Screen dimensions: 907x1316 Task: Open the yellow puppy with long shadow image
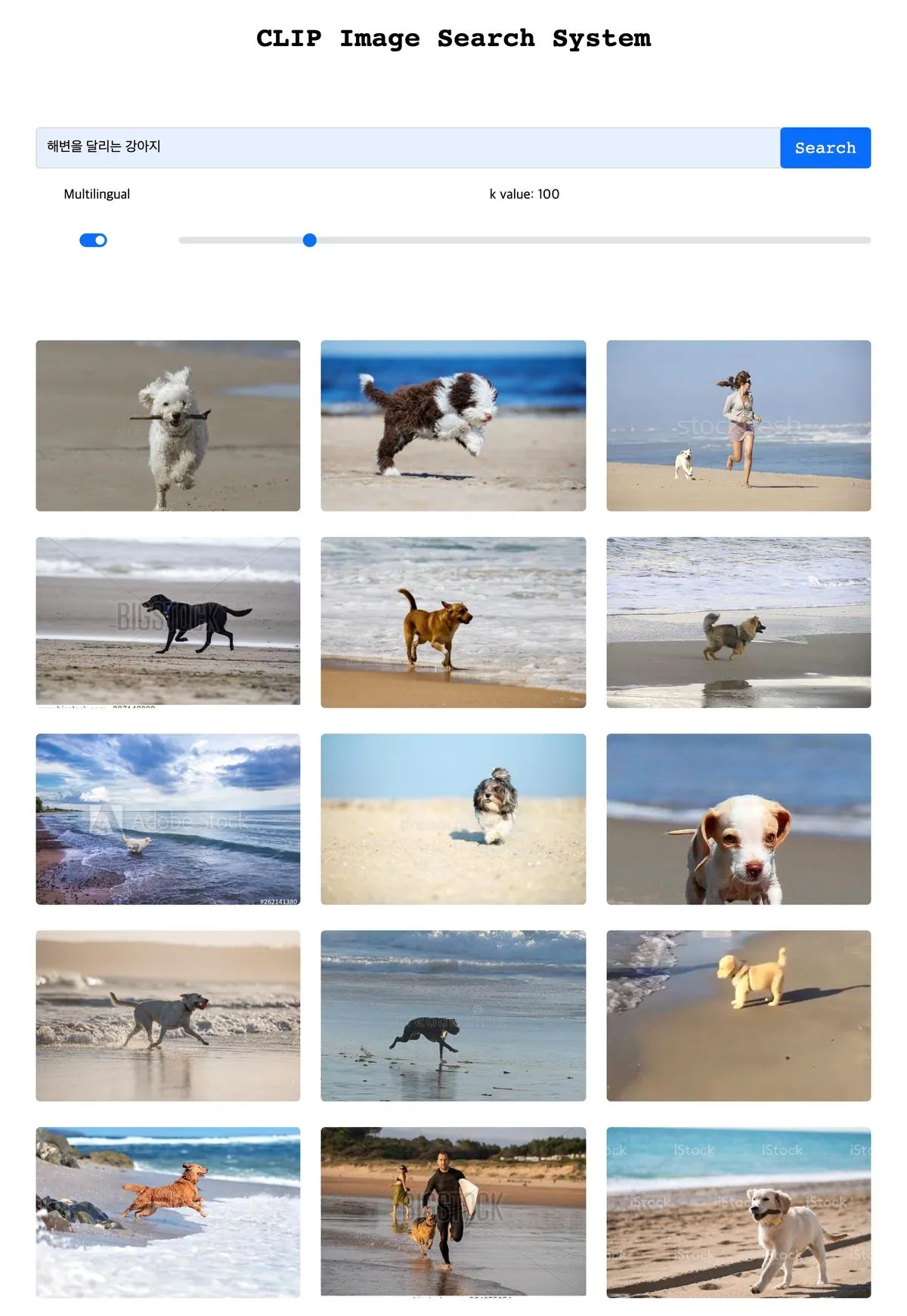tap(738, 1015)
